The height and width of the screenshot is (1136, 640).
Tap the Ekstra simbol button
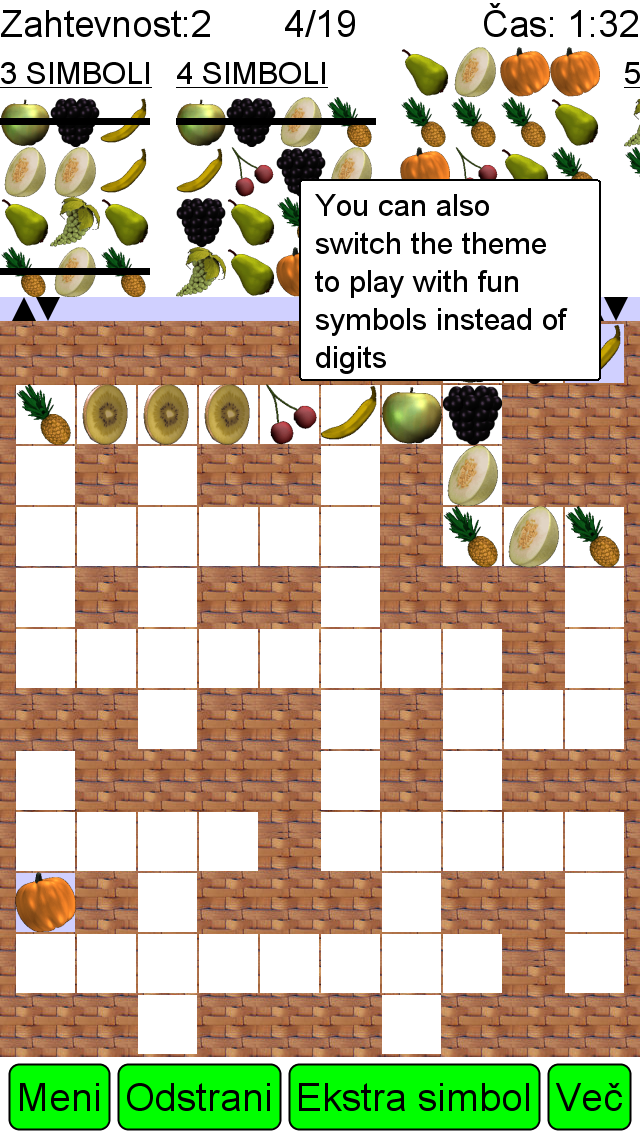coord(415,1097)
